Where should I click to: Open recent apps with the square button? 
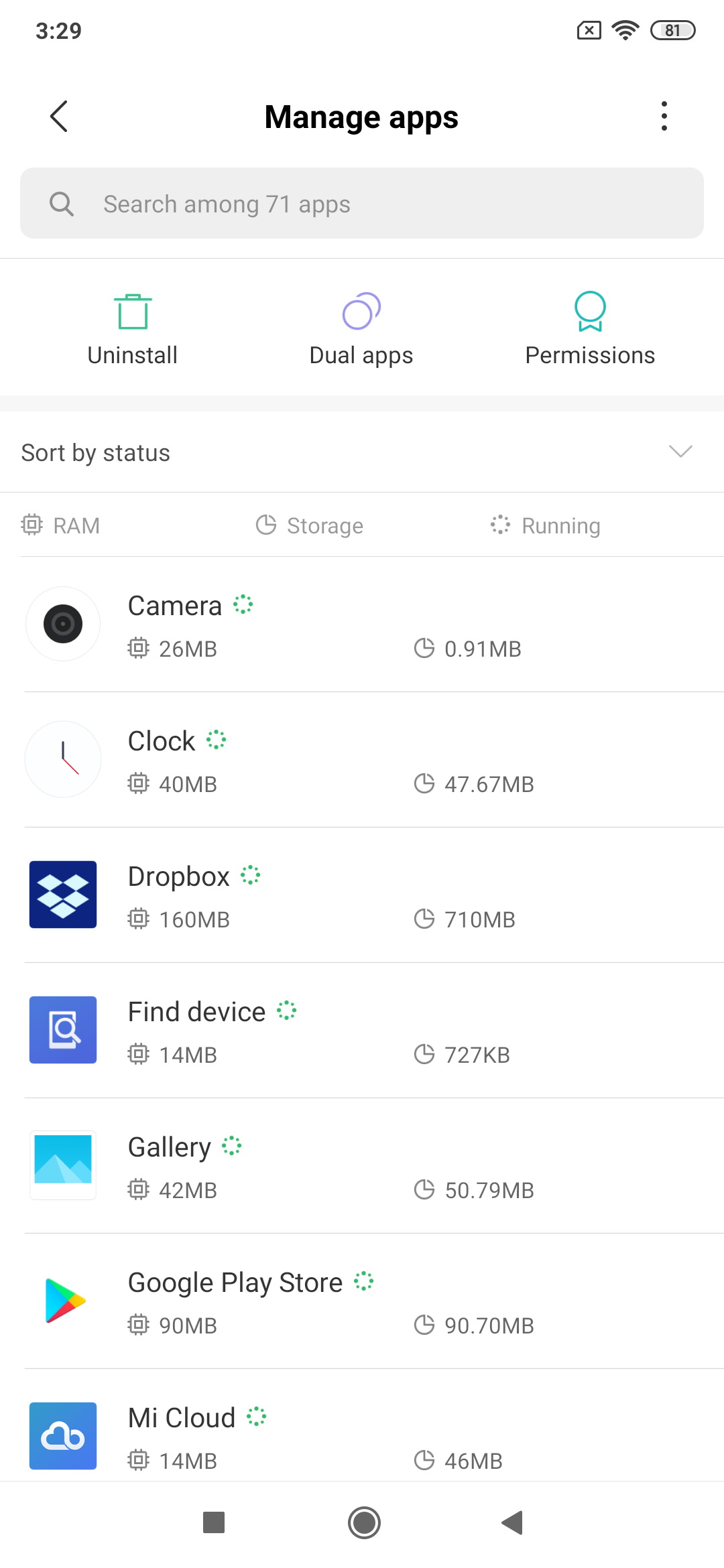(x=214, y=1522)
